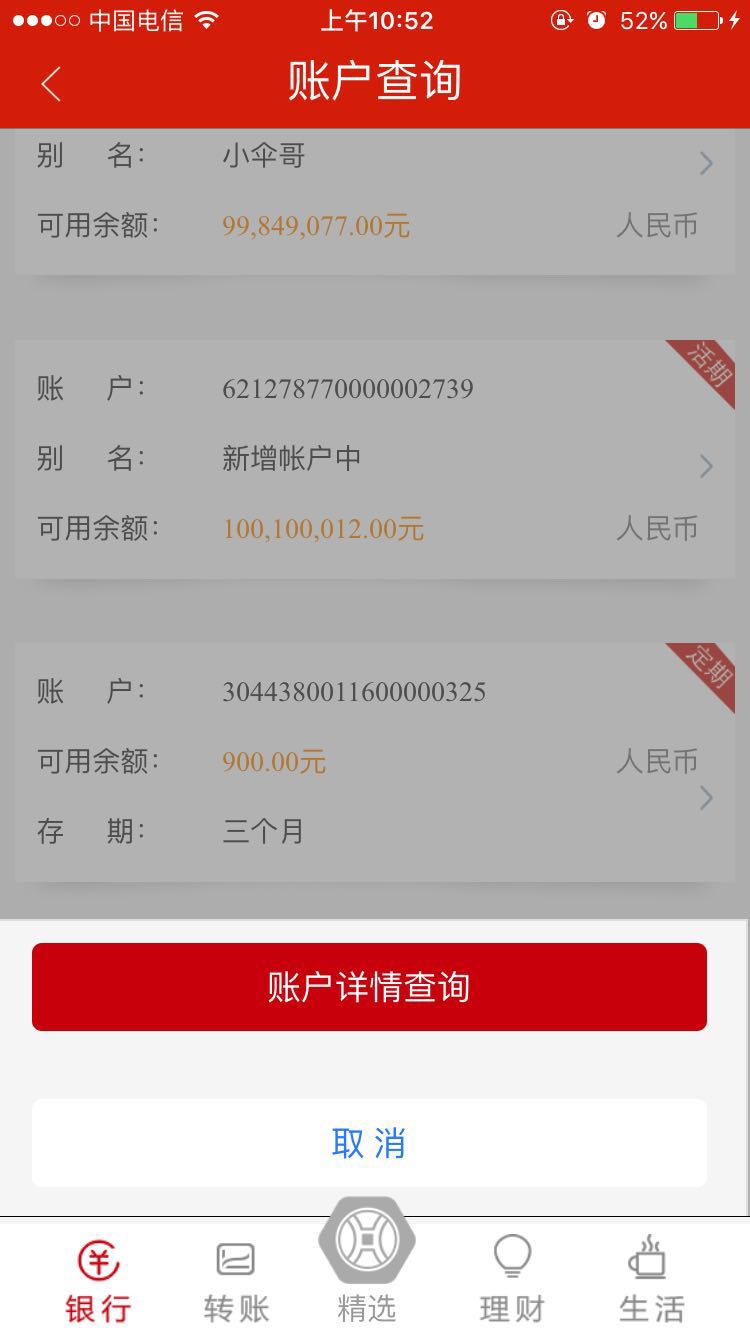Screen dimensions: 750x1334
Task: Select the 新增帐户中 account card
Action: [x=374, y=459]
